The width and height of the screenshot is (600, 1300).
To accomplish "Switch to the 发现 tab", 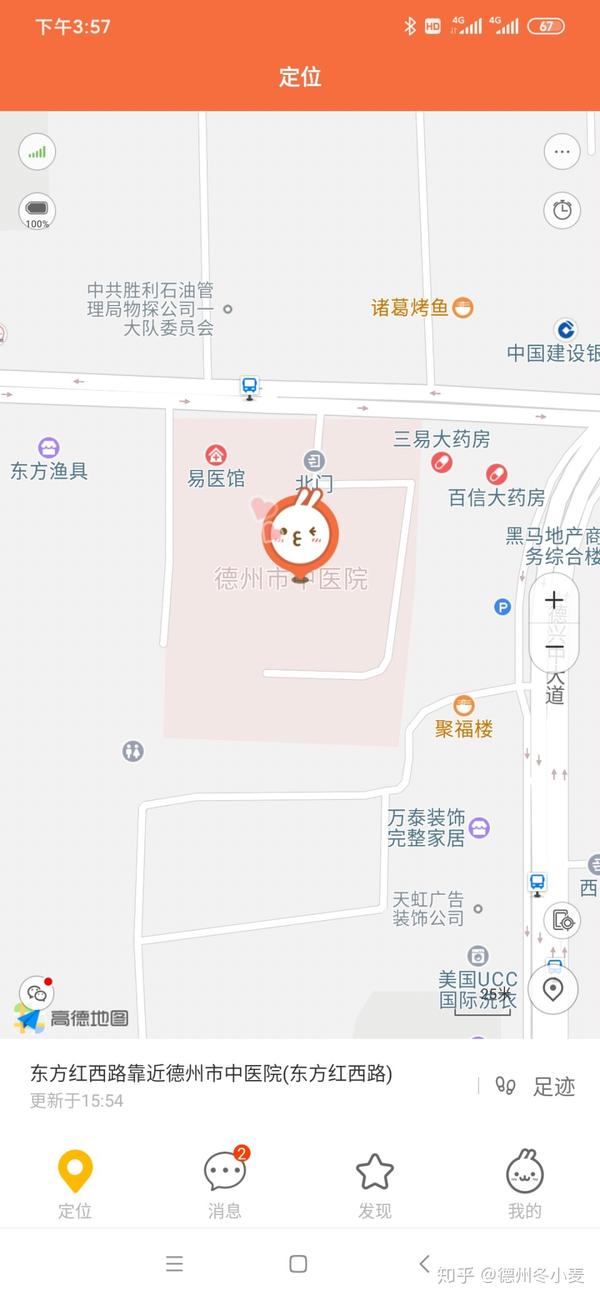I will (375, 1184).
